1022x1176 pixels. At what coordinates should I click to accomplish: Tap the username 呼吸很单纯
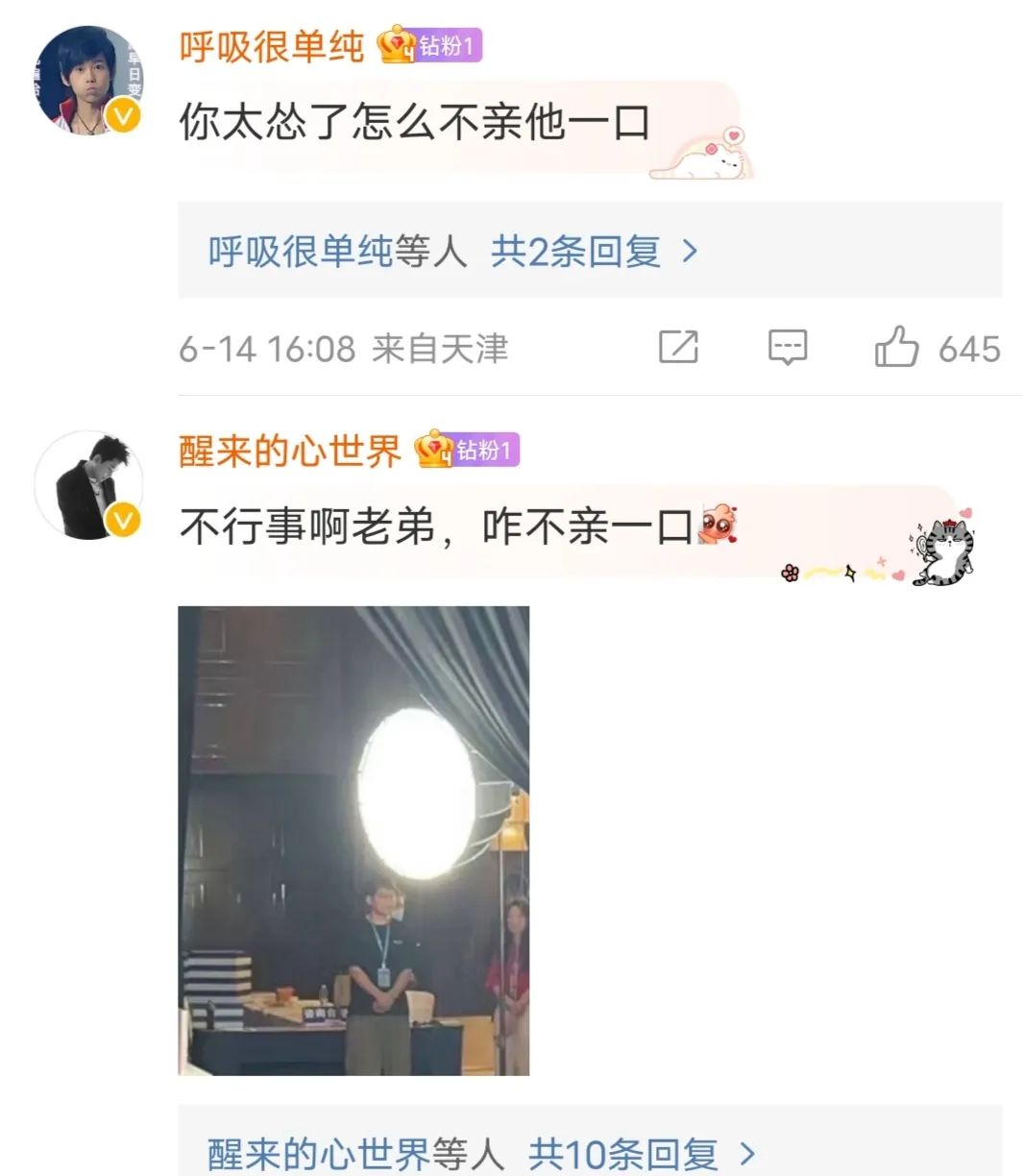[x=272, y=46]
